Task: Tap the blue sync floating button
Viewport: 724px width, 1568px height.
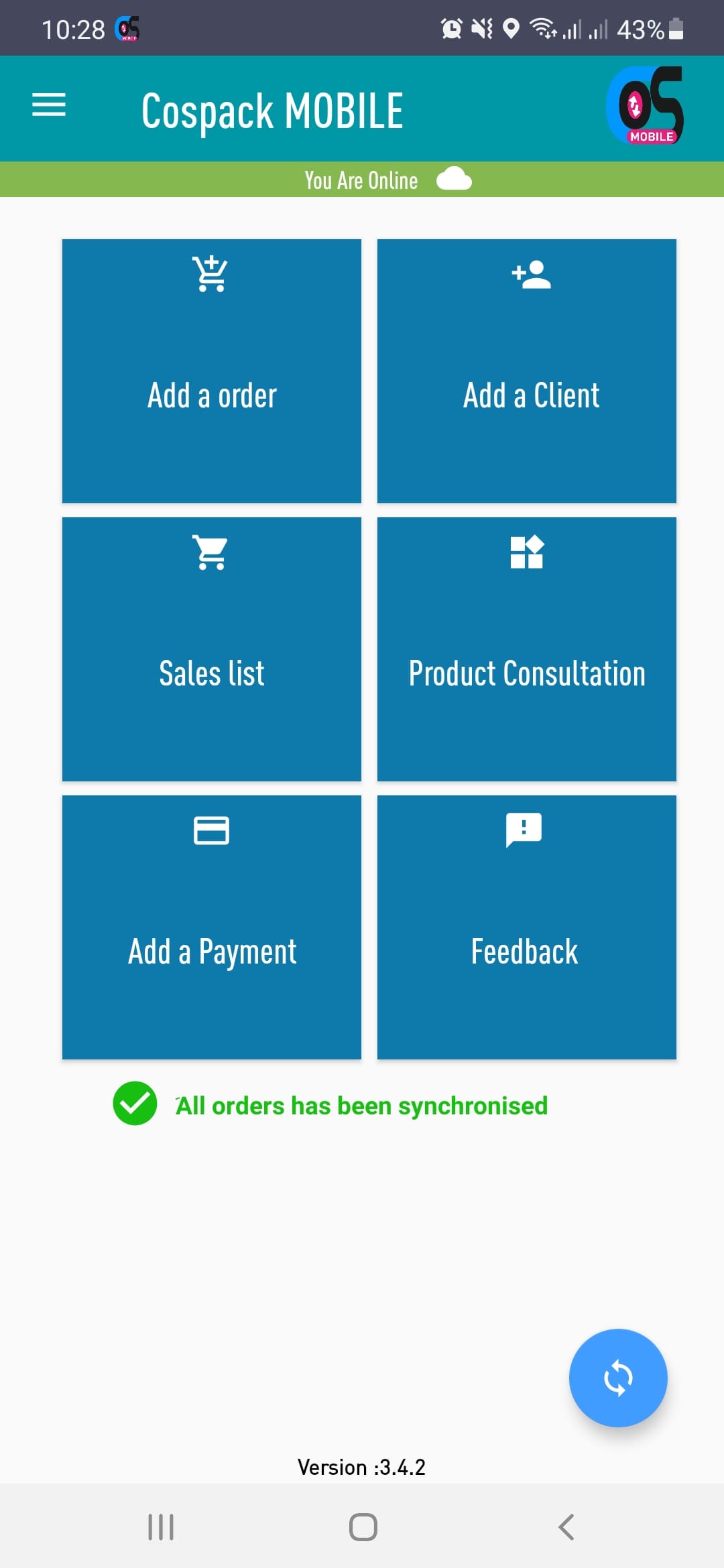Action: [x=618, y=1378]
